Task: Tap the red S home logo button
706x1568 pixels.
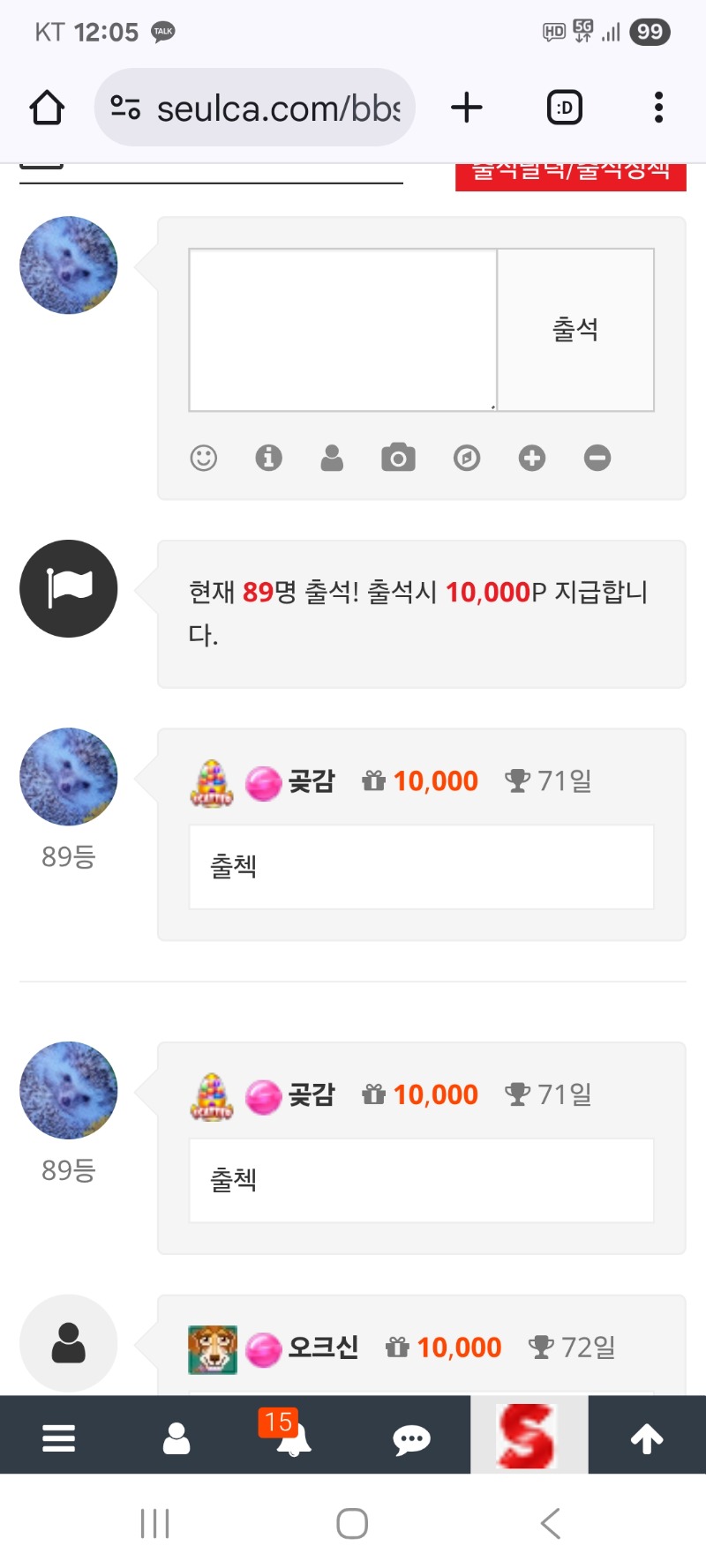Action: tap(529, 1435)
